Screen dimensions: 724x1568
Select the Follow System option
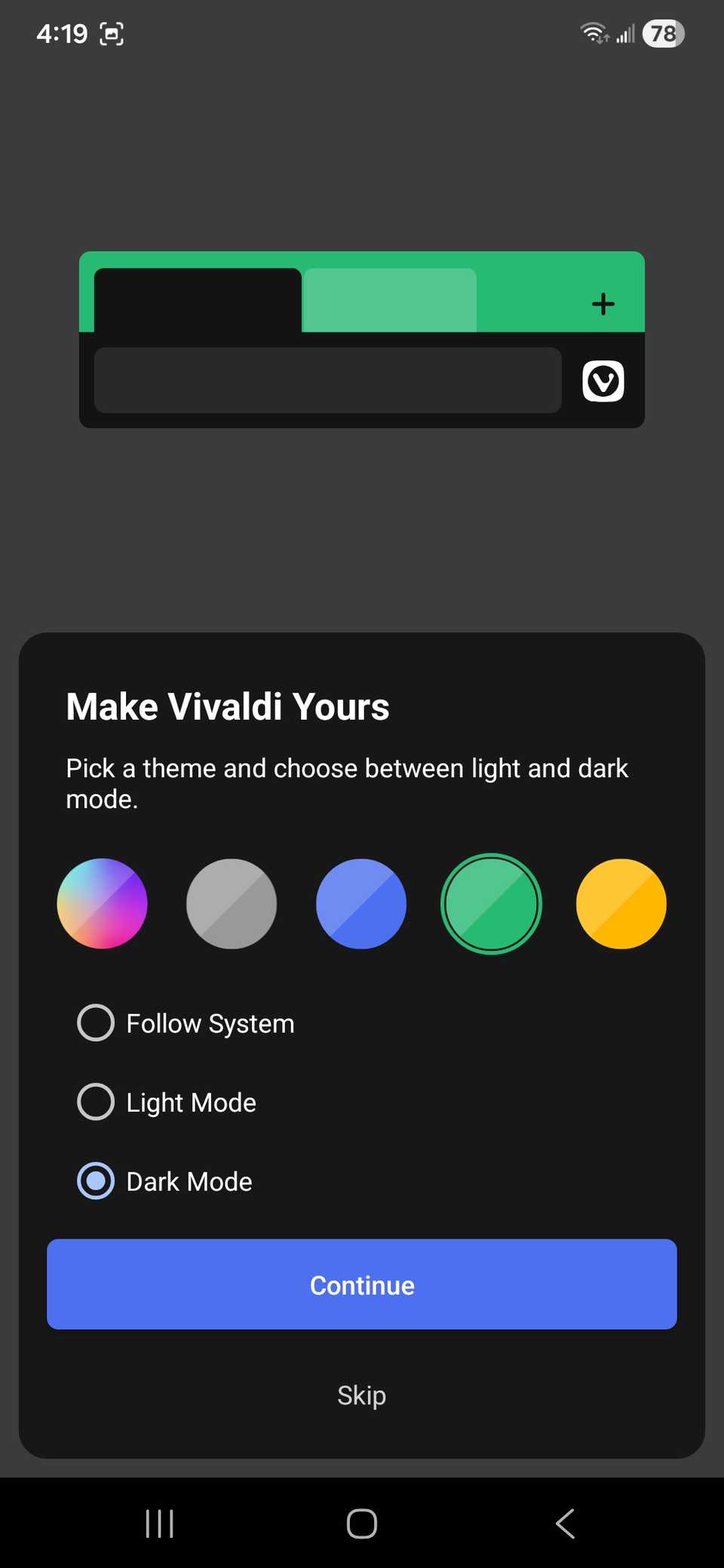point(96,1023)
